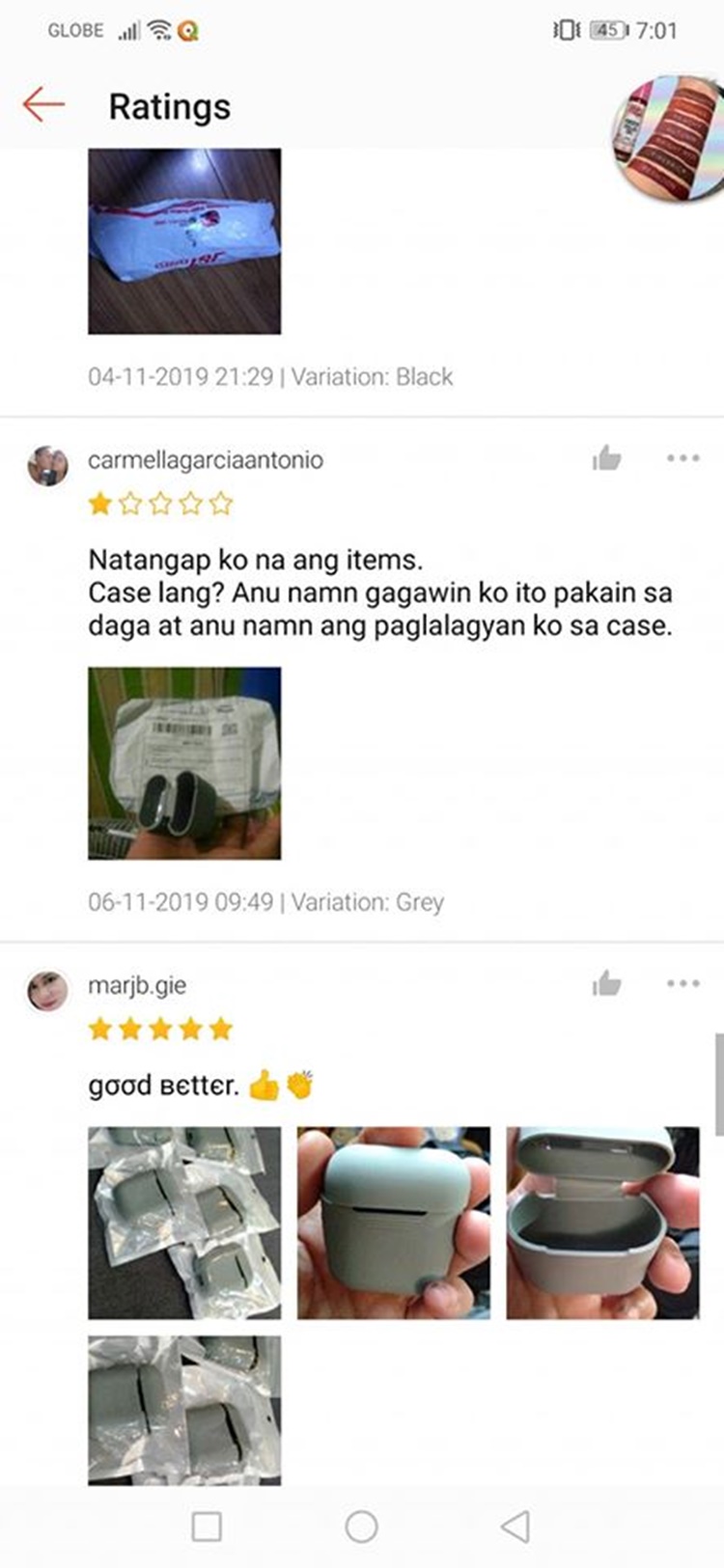Open marjb.gie's photo of the opened case
This screenshot has width=724, height=1568.
coord(602,1223)
